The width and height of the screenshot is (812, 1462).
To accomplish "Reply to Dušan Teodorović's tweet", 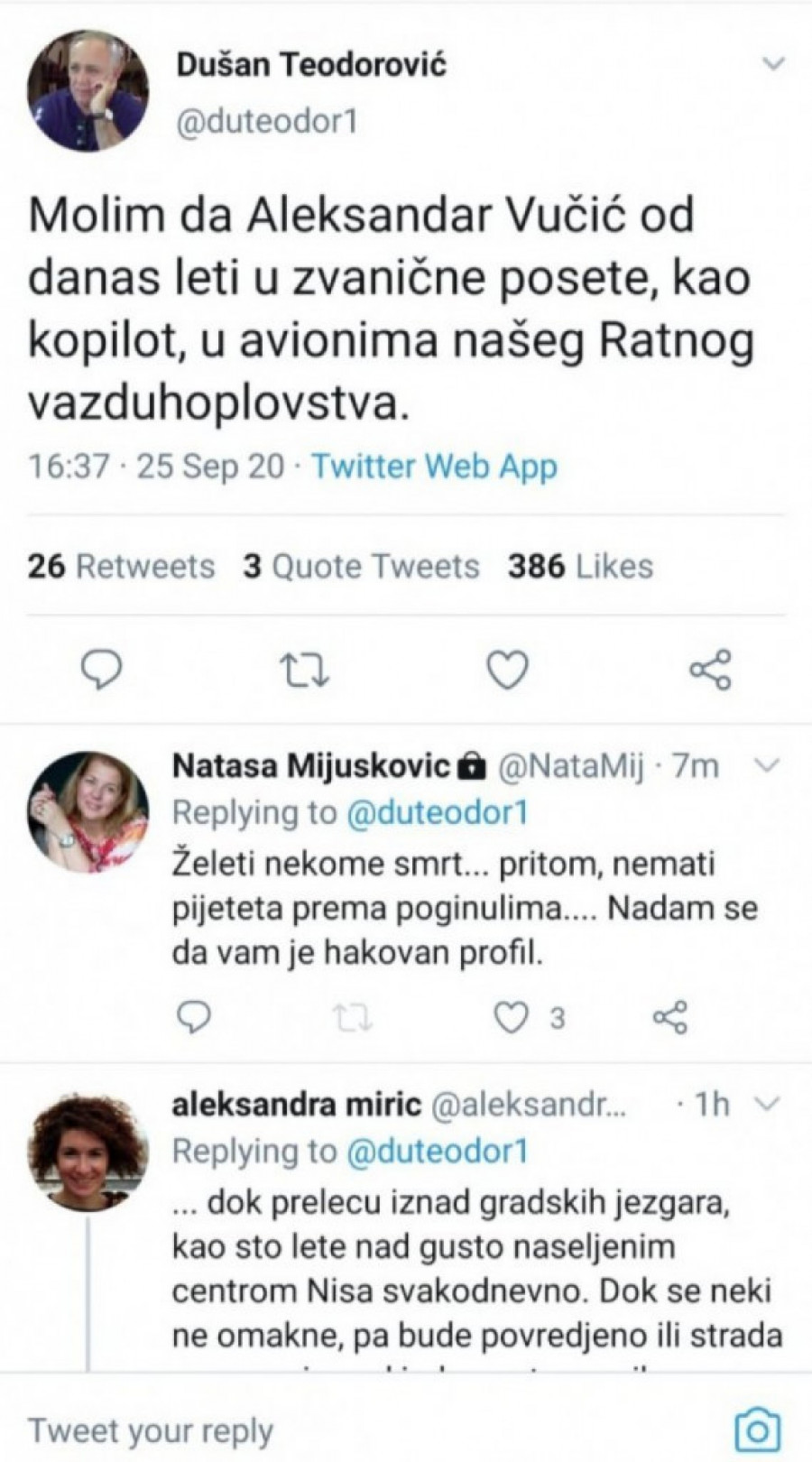I will click(102, 670).
